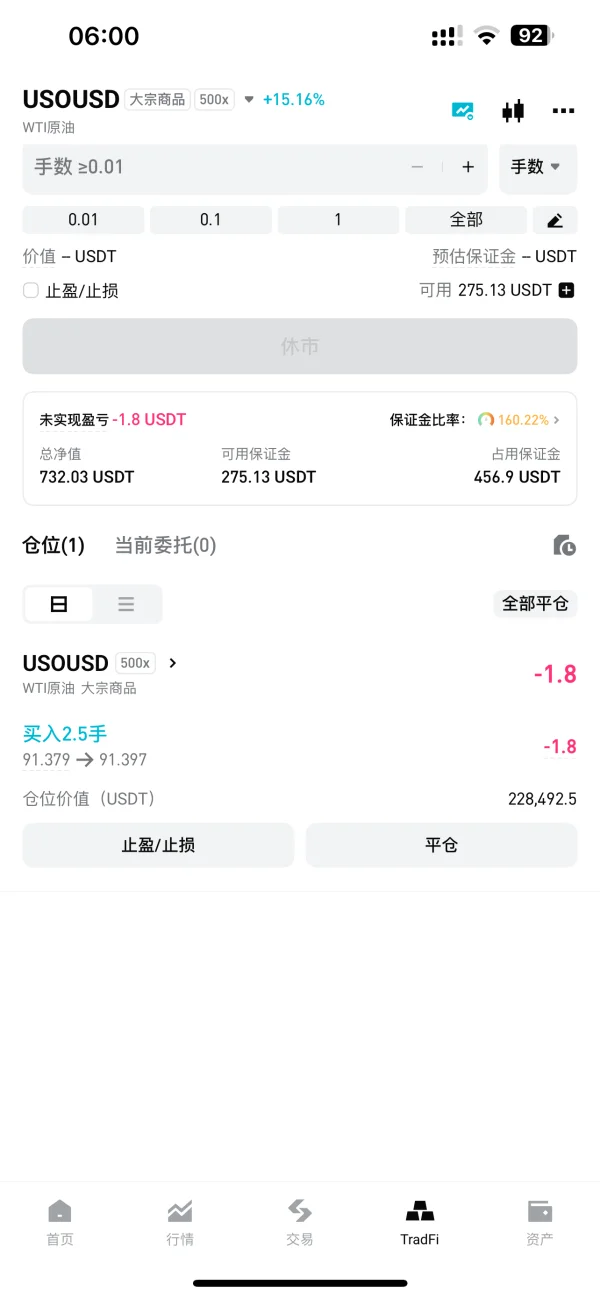
Task: Decrease lot size with minus button
Action: click(417, 168)
